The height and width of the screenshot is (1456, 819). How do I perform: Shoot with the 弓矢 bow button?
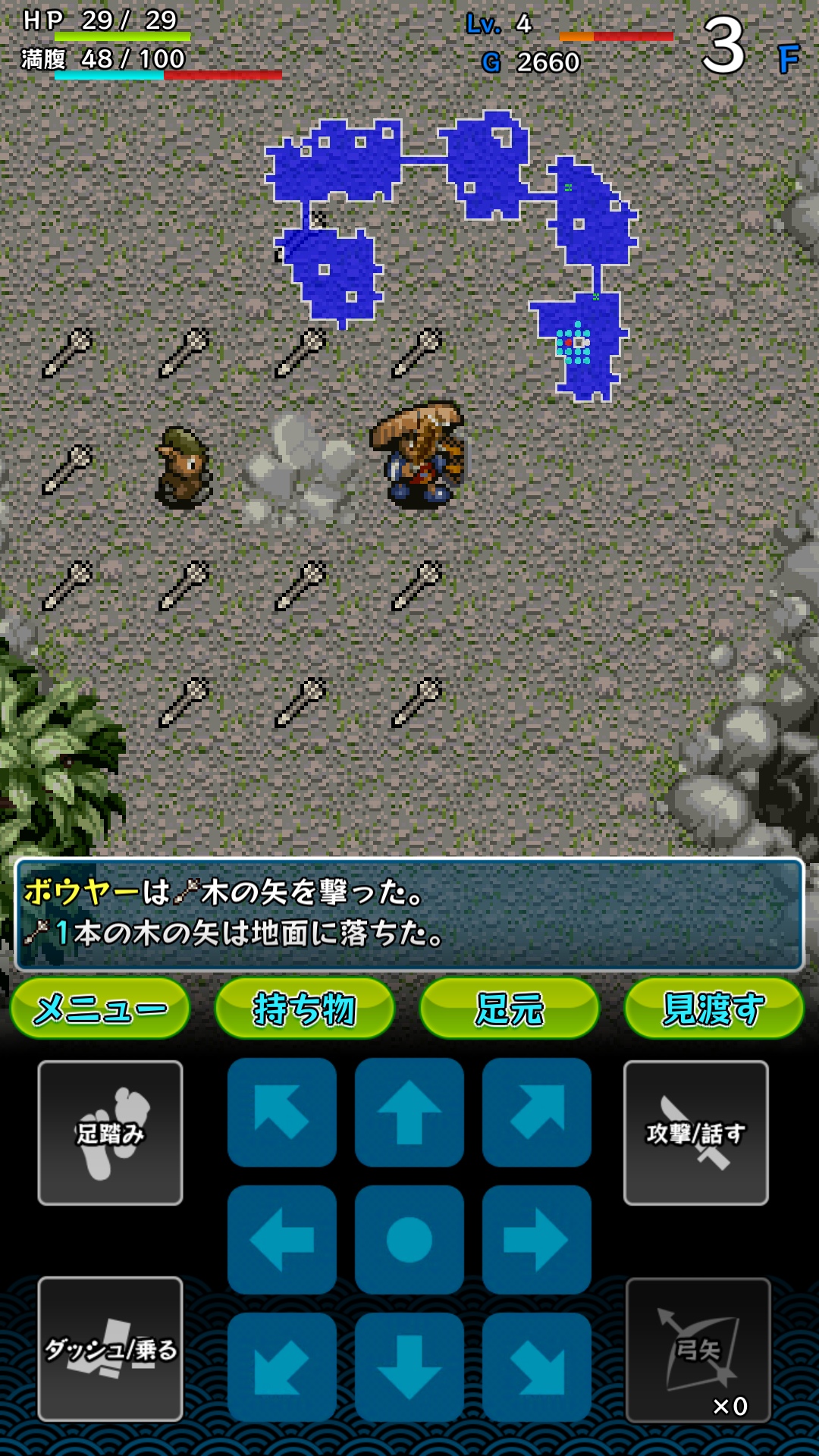(x=698, y=1350)
